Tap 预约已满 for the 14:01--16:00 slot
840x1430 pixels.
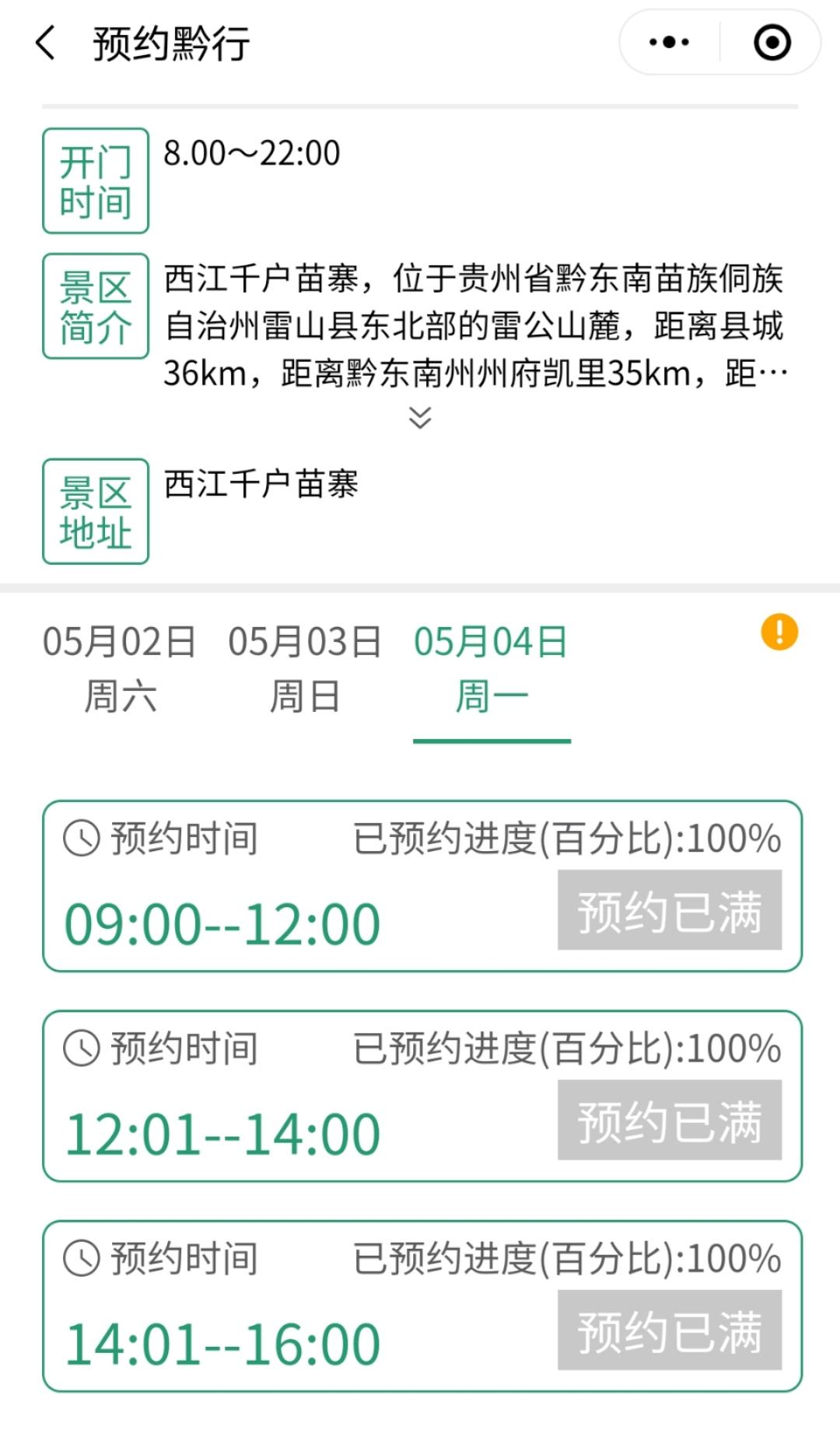click(x=669, y=1330)
